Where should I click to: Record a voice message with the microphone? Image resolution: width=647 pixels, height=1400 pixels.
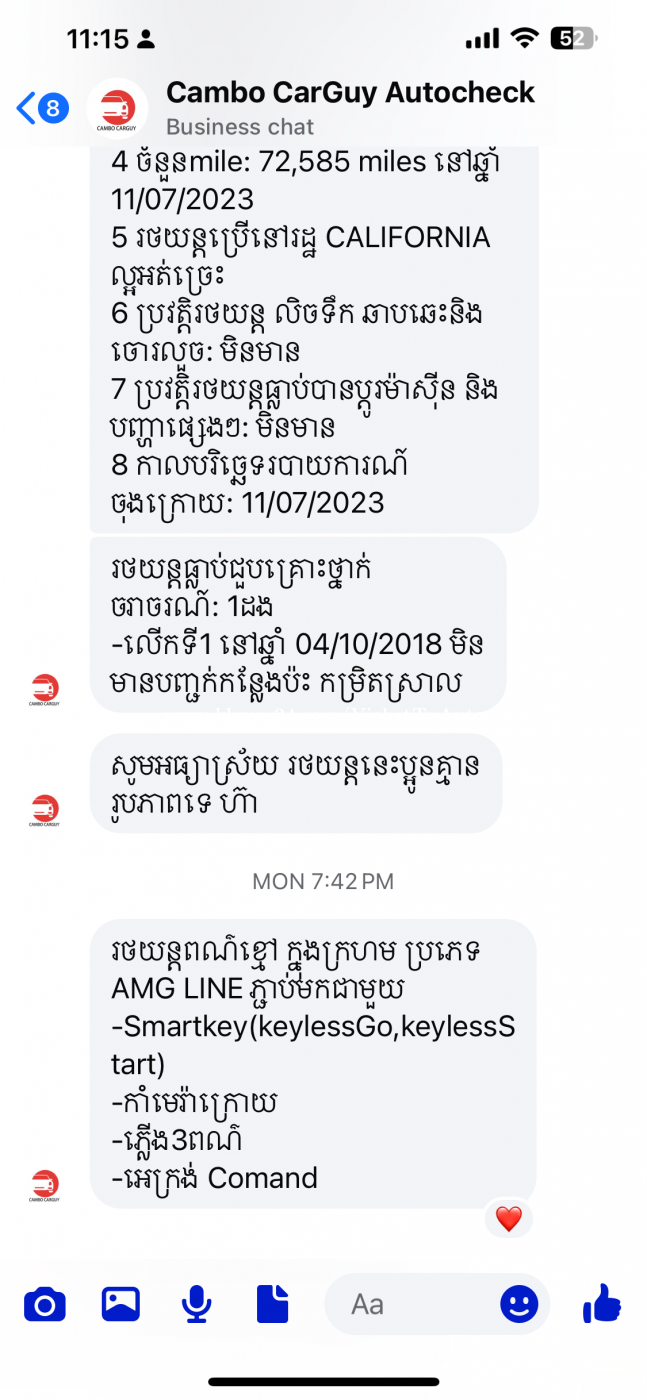196,1304
